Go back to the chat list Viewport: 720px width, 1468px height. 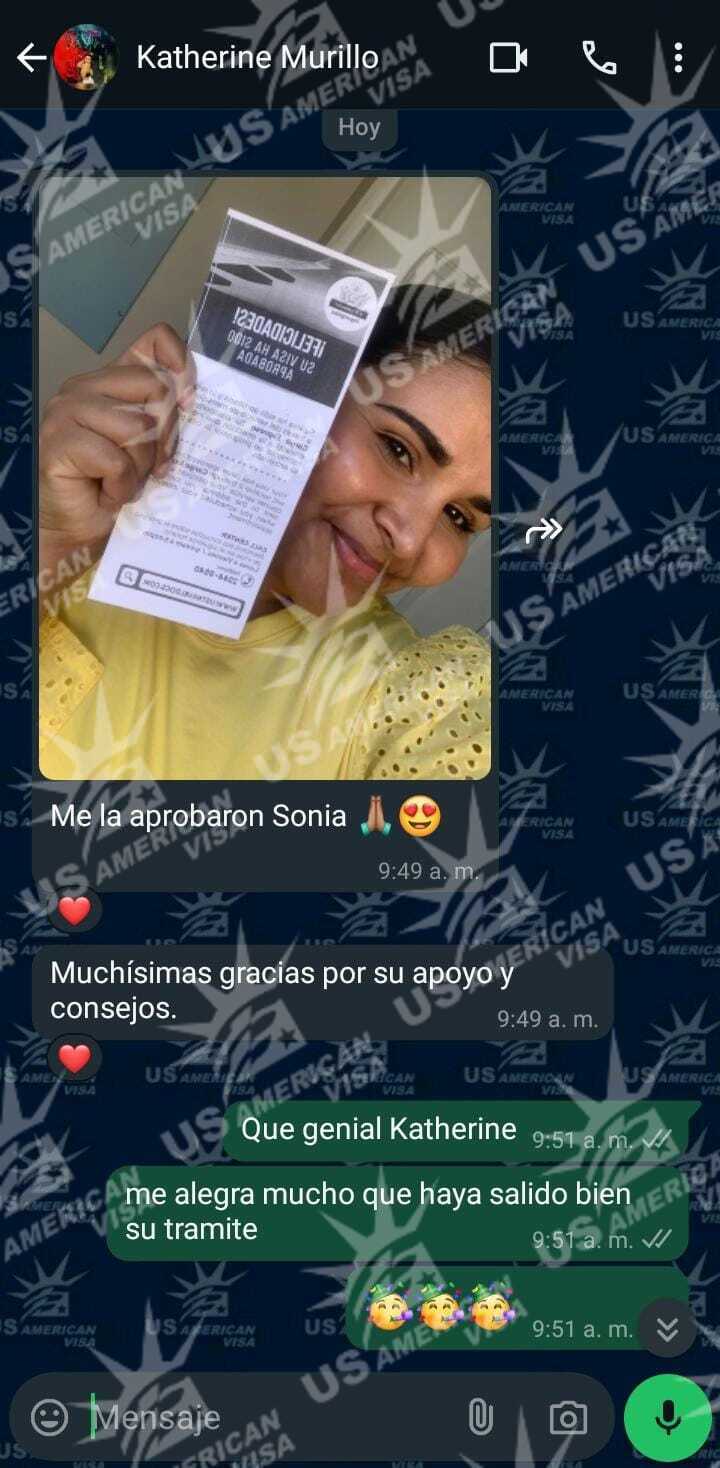click(31, 59)
